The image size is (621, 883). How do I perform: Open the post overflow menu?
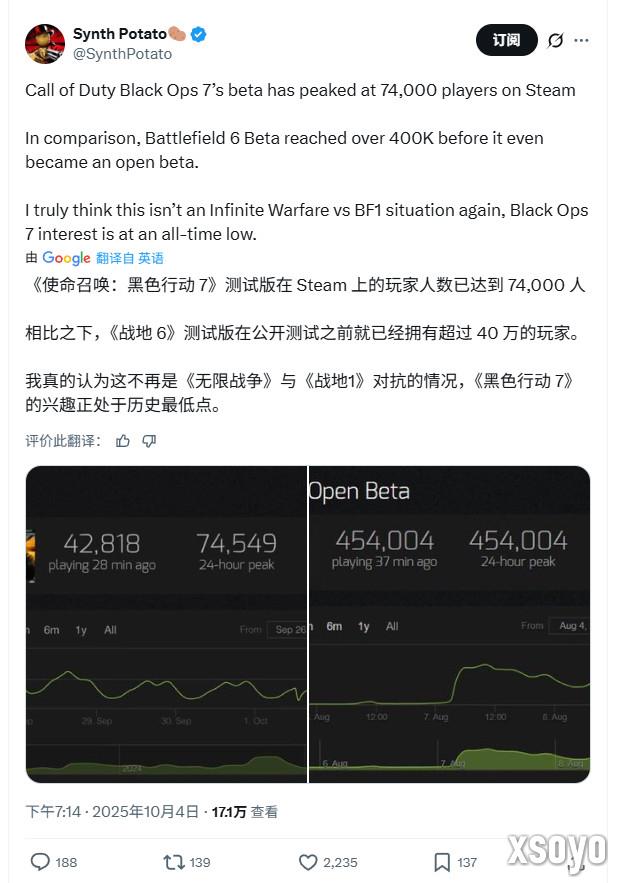pos(582,41)
